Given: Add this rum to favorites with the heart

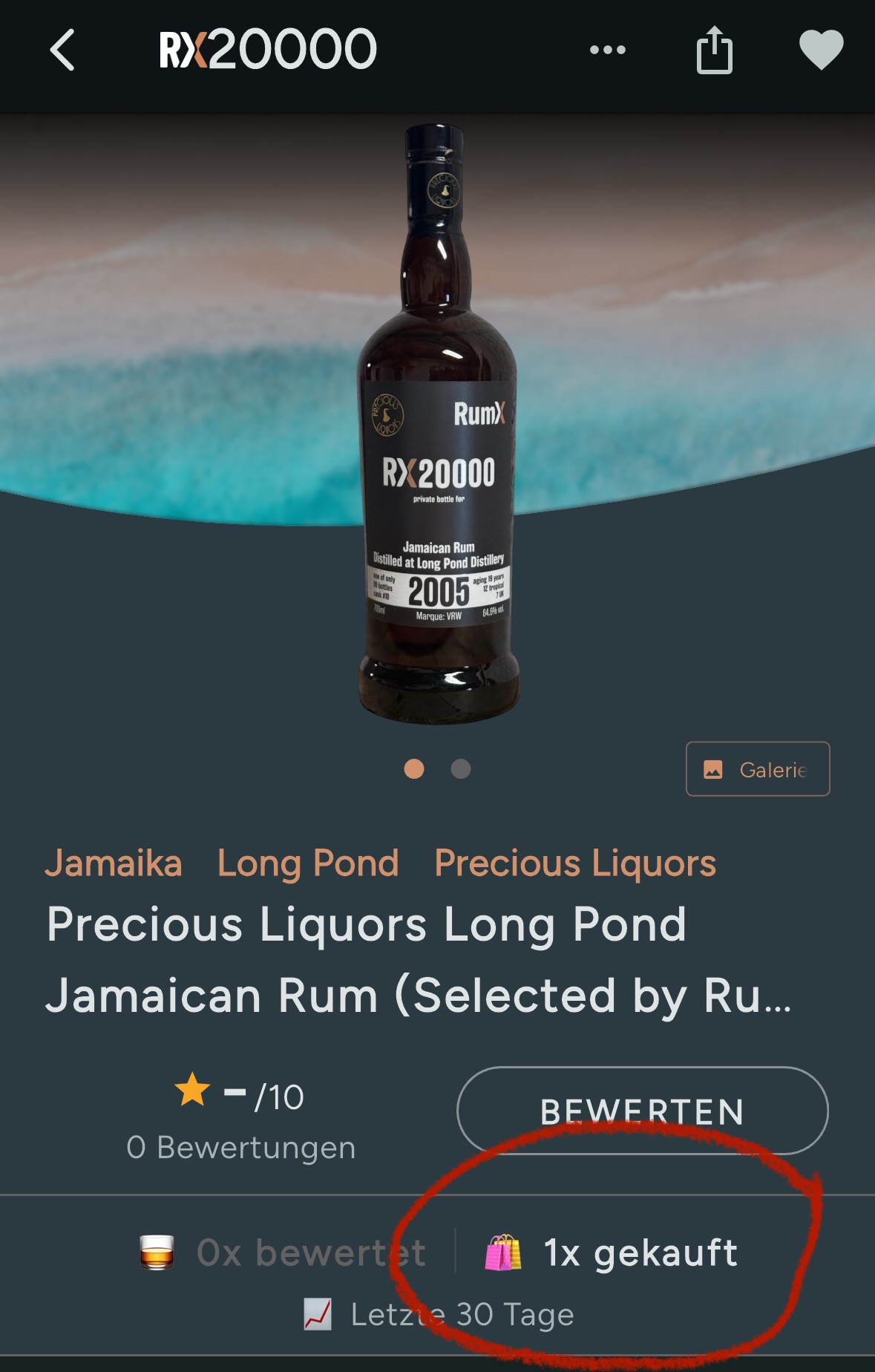Looking at the screenshot, I should pyautogui.click(x=821, y=50).
